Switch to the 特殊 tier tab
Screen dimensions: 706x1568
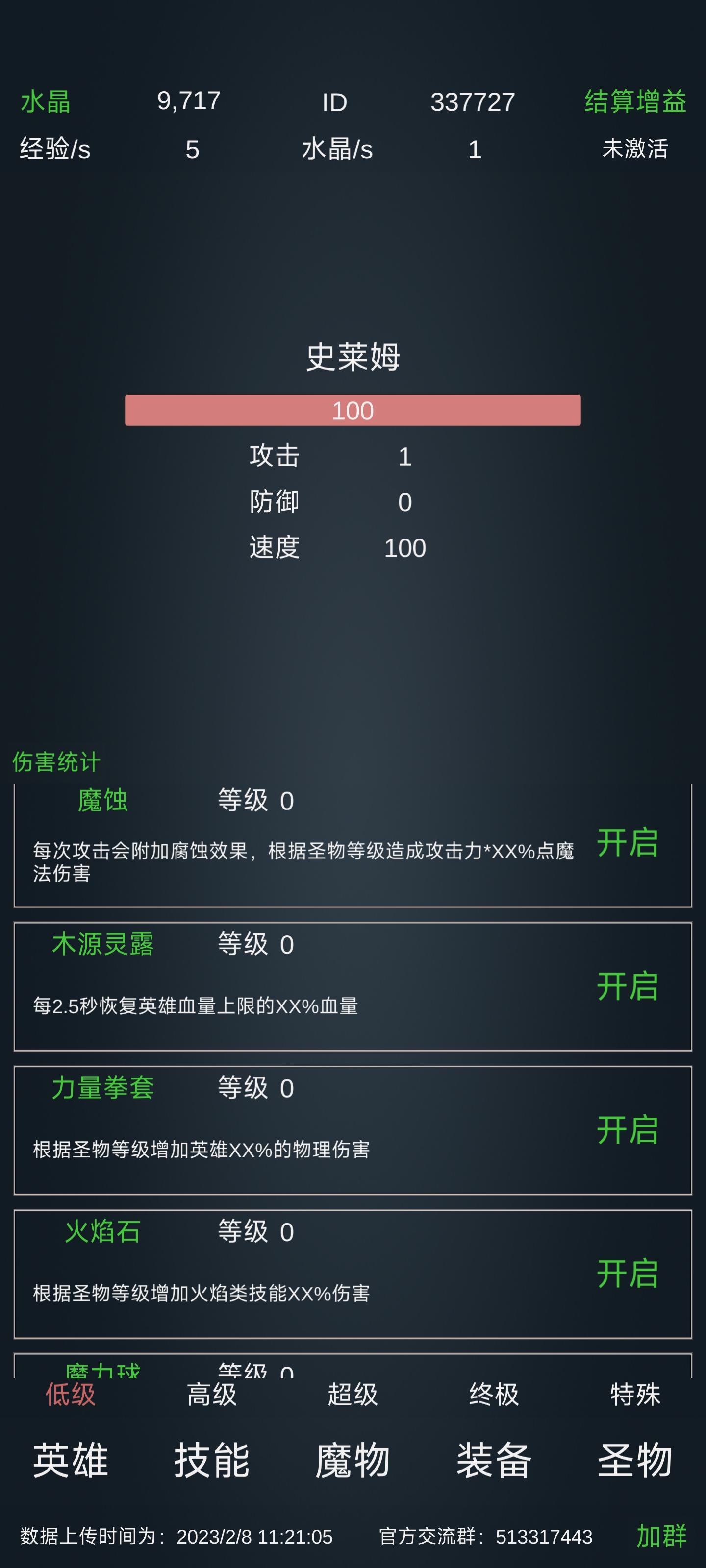pos(635,1394)
